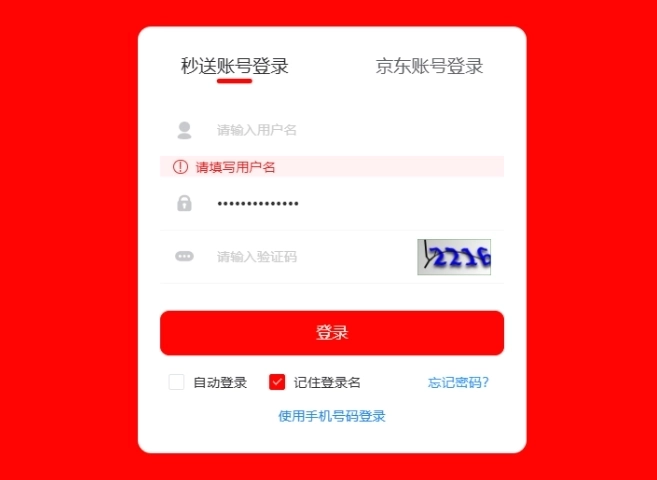The image size is (657, 480).
Task: Open the 忘记密码? link
Action: (x=458, y=382)
